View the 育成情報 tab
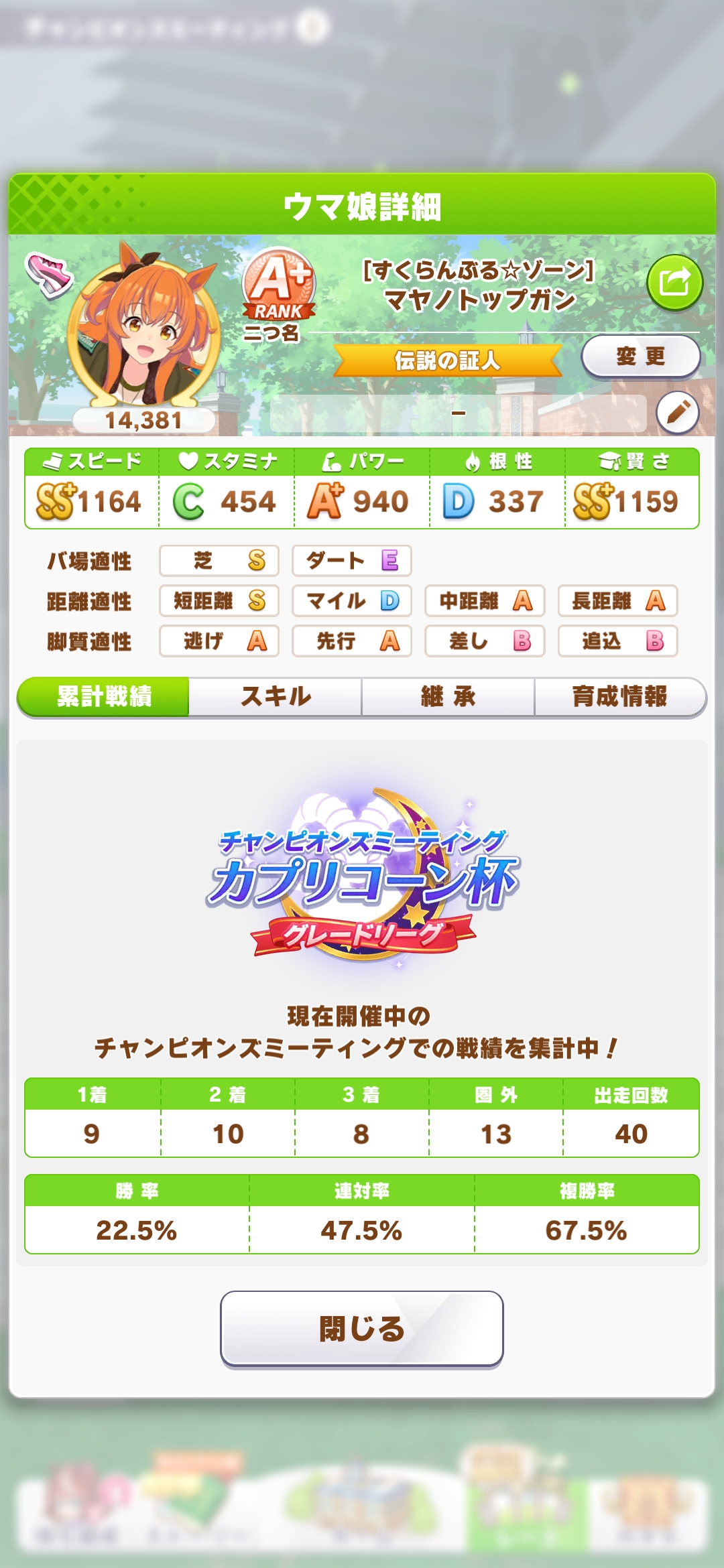The image size is (724, 1568). tap(619, 697)
